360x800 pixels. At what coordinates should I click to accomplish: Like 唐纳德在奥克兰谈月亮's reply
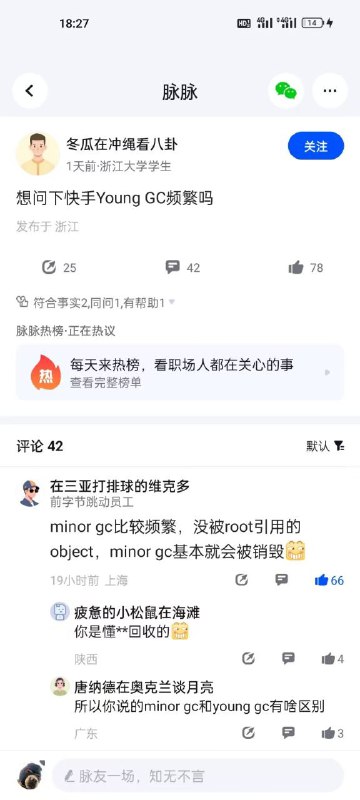pos(332,733)
